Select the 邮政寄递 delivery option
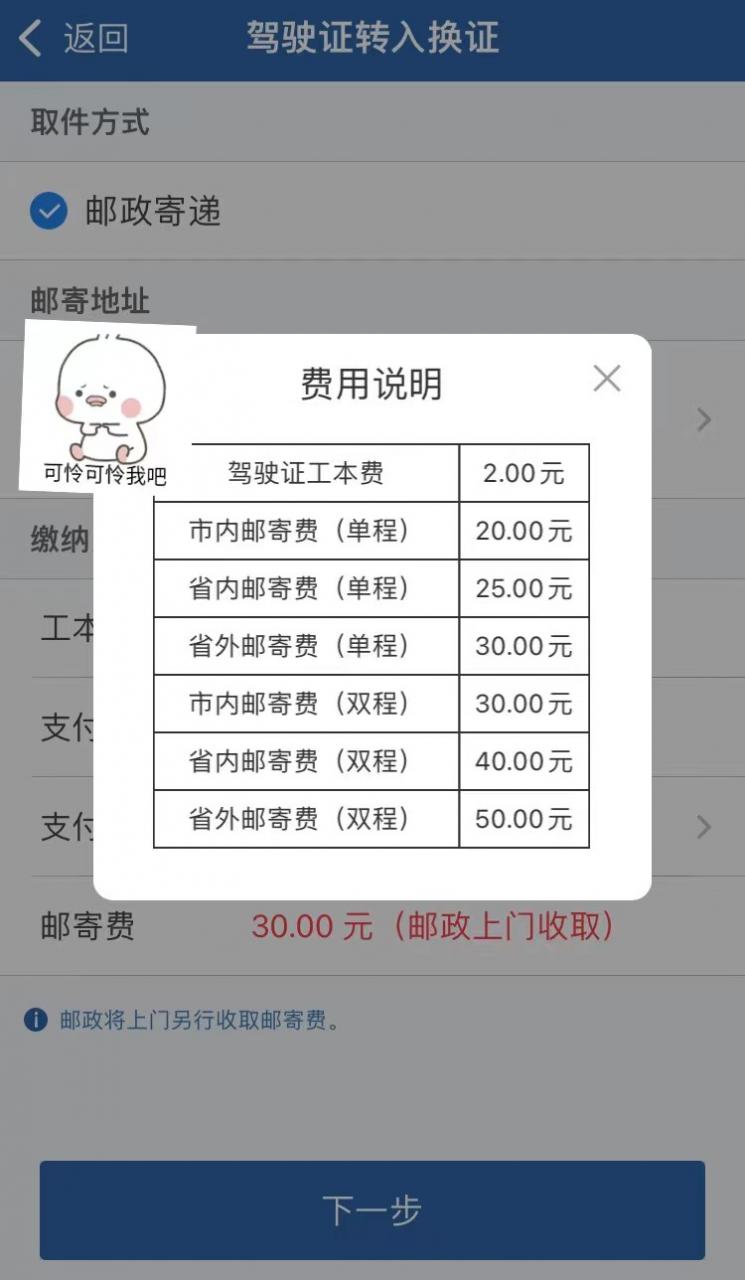 point(150,212)
